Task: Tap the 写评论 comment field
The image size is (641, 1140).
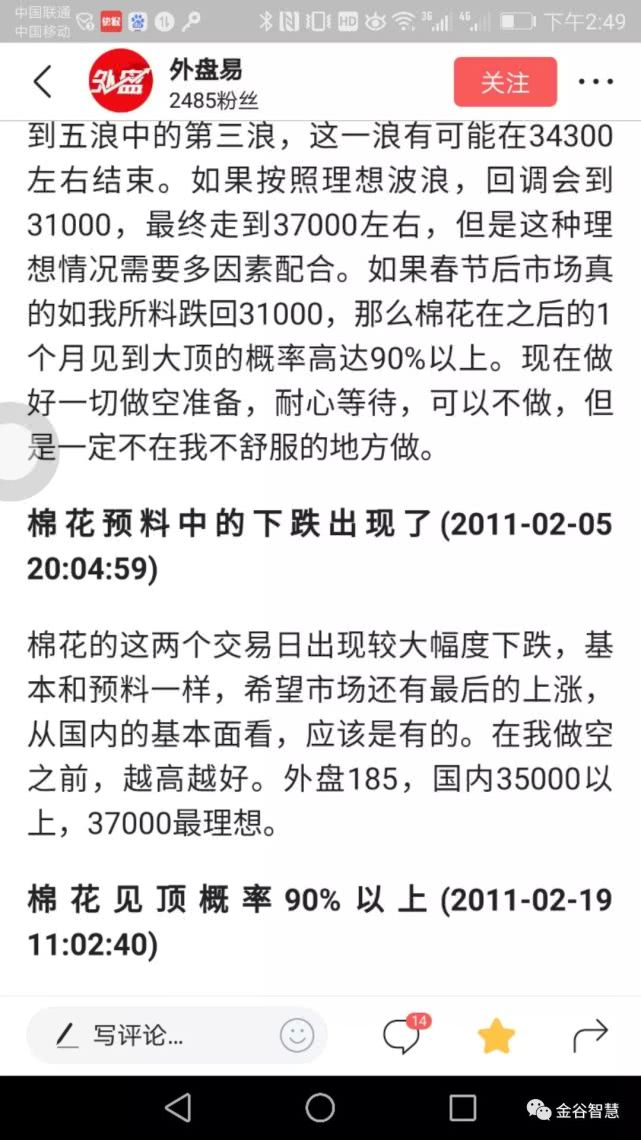Action: (177, 1035)
